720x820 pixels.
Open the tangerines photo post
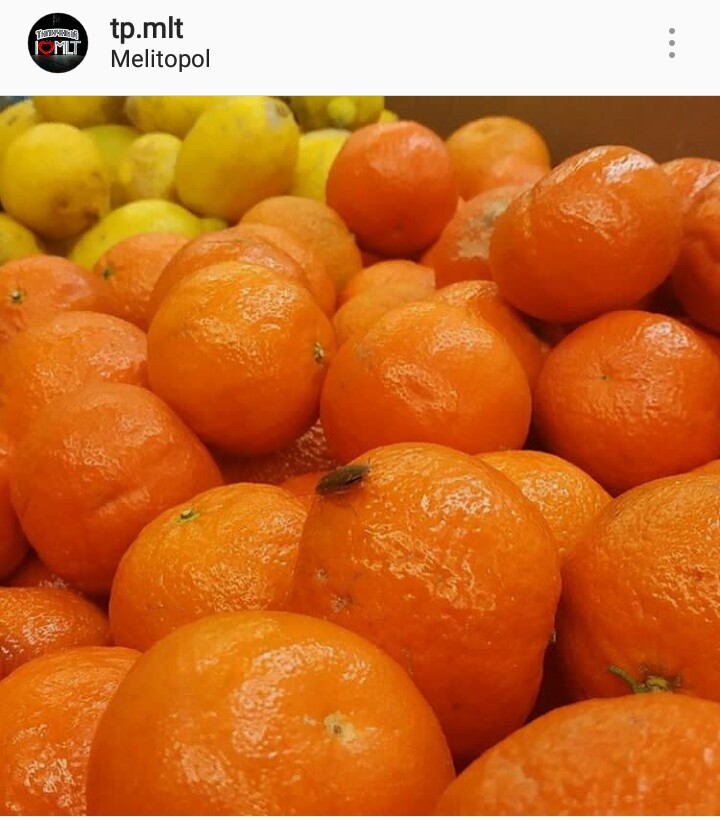(360, 456)
